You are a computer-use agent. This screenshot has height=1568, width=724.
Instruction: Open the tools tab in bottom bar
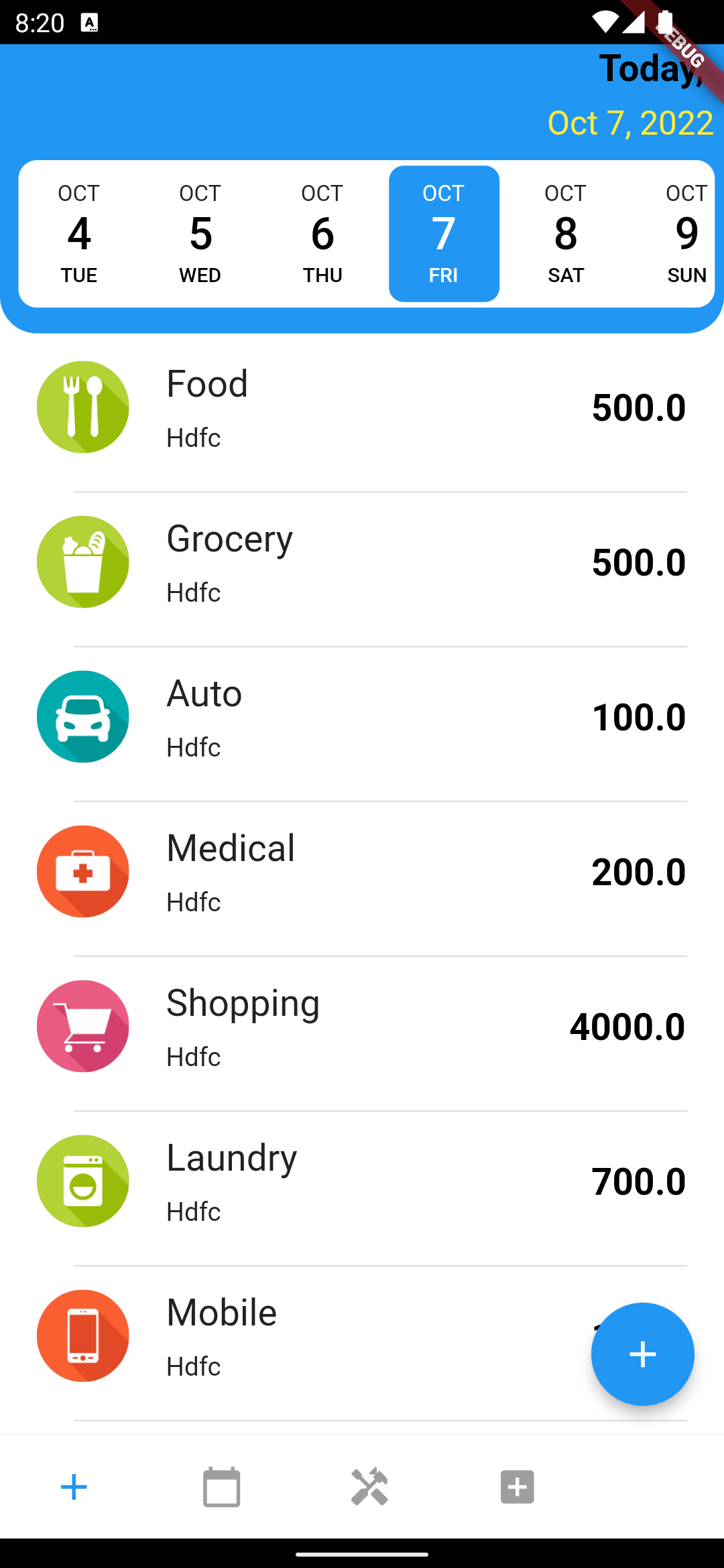[369, 1487]
